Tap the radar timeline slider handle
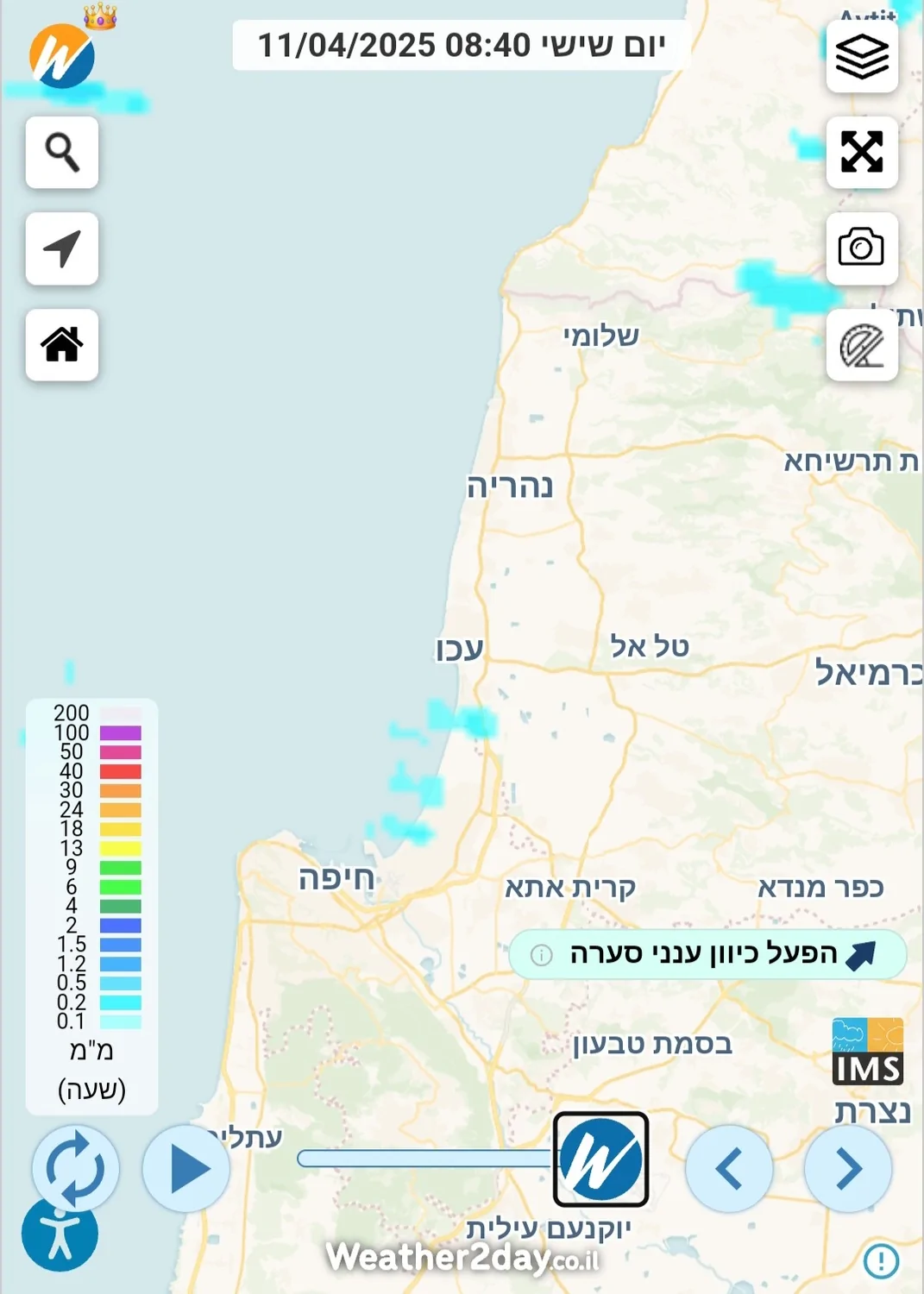The height and width of the screenshot is (1294, 924). [x=600, y=1159]
